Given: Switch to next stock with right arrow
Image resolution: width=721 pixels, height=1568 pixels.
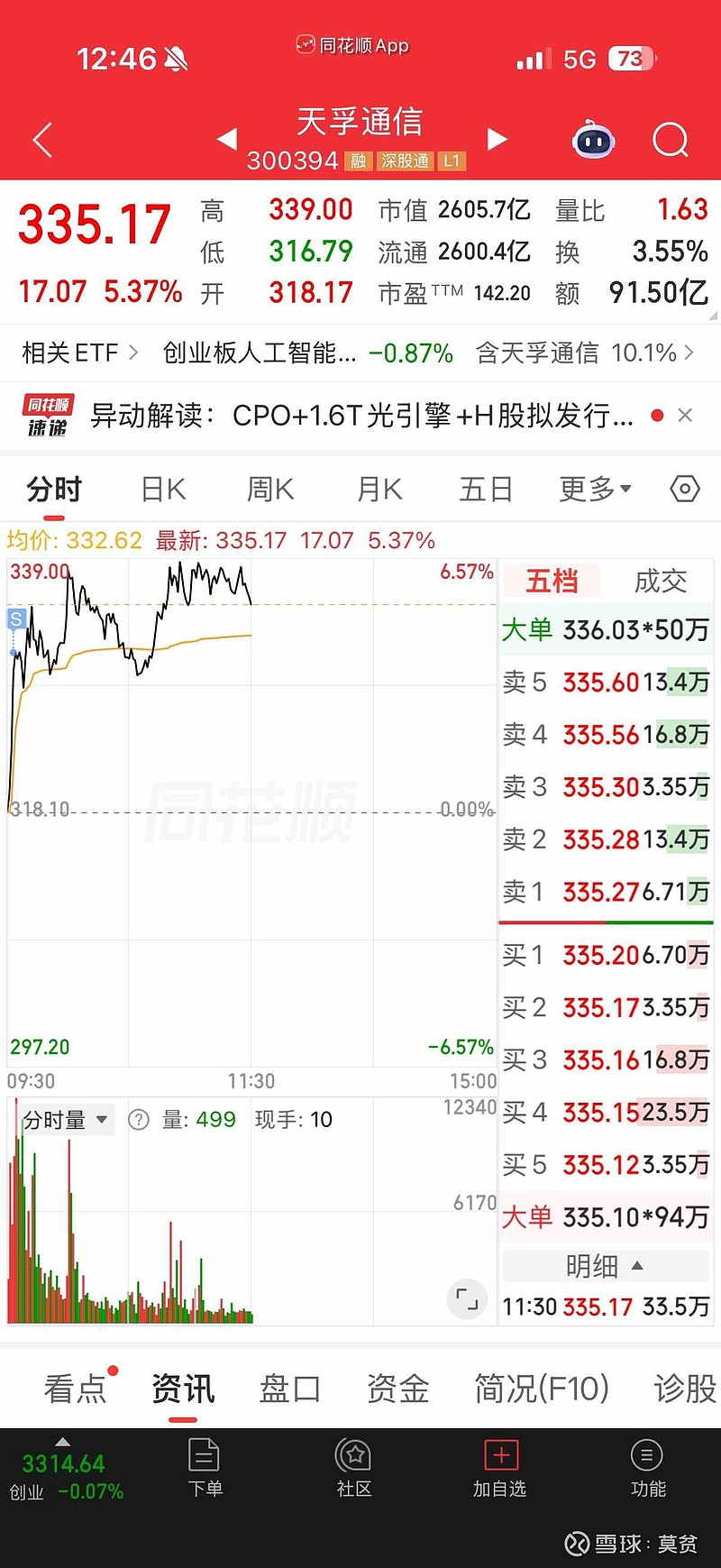Looking at the screenshot, I should coord(497,140).
